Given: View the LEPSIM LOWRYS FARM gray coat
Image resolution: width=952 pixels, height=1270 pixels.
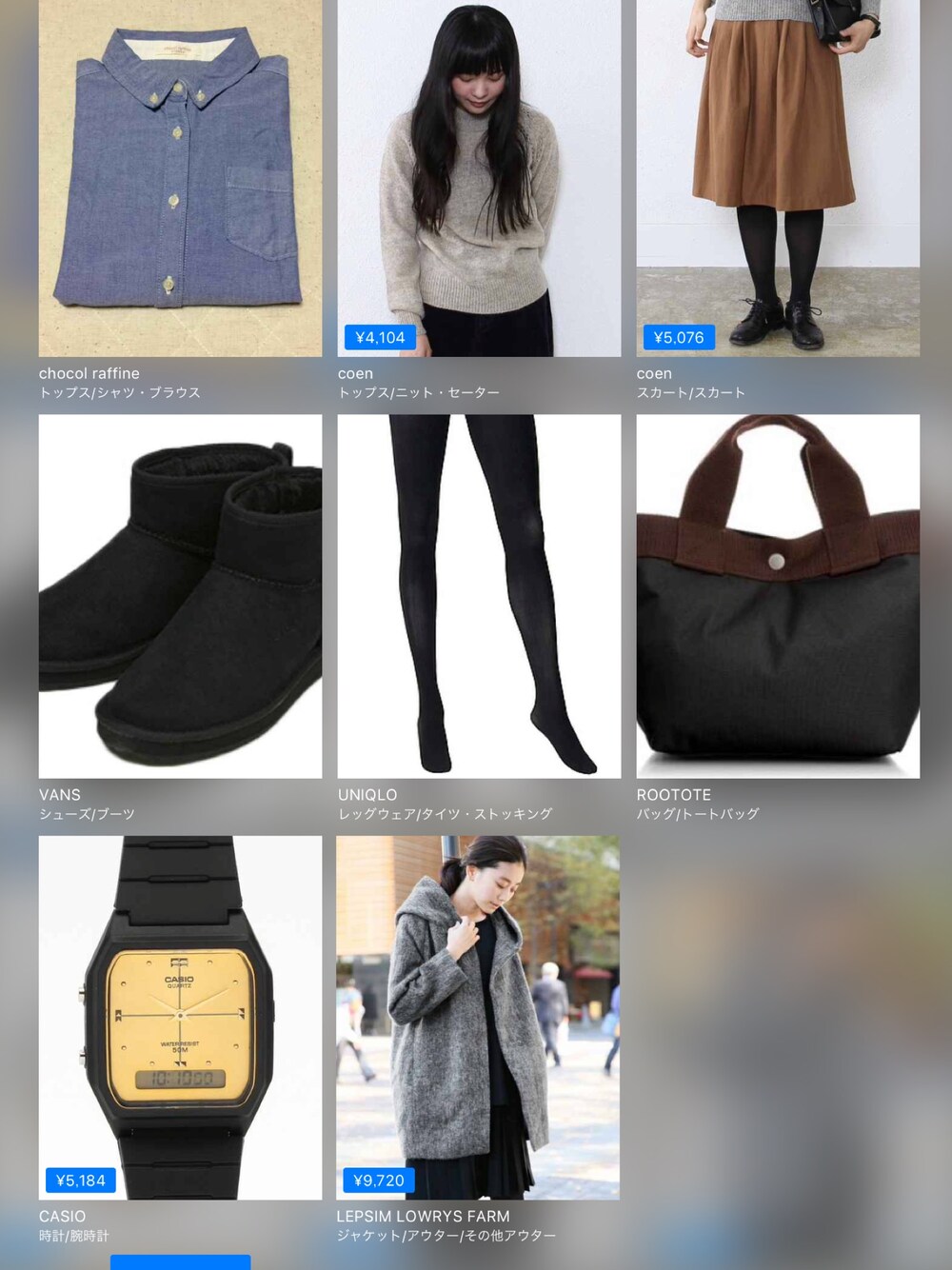Looking at the screenshot, I should [478, 1017].
